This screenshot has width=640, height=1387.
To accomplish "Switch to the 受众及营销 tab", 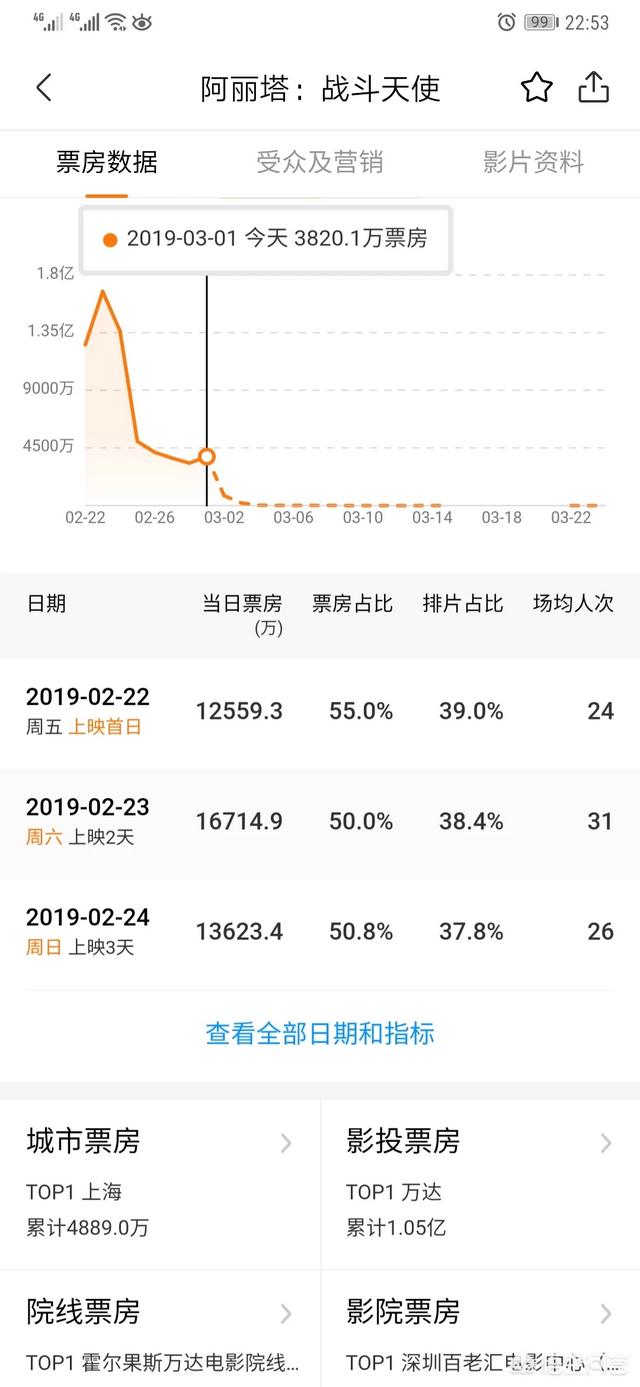I will pos(320,162).
